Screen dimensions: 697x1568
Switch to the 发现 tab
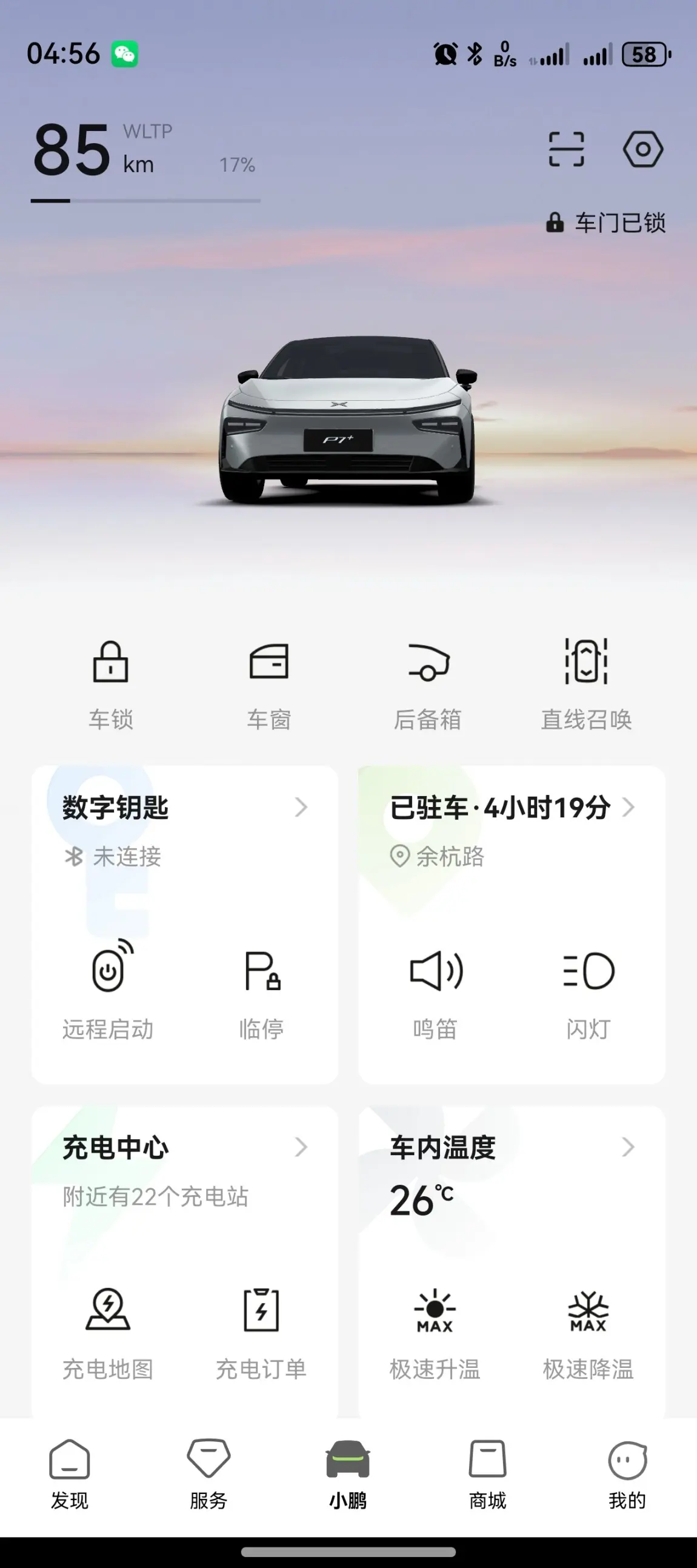coord(69,1474)
